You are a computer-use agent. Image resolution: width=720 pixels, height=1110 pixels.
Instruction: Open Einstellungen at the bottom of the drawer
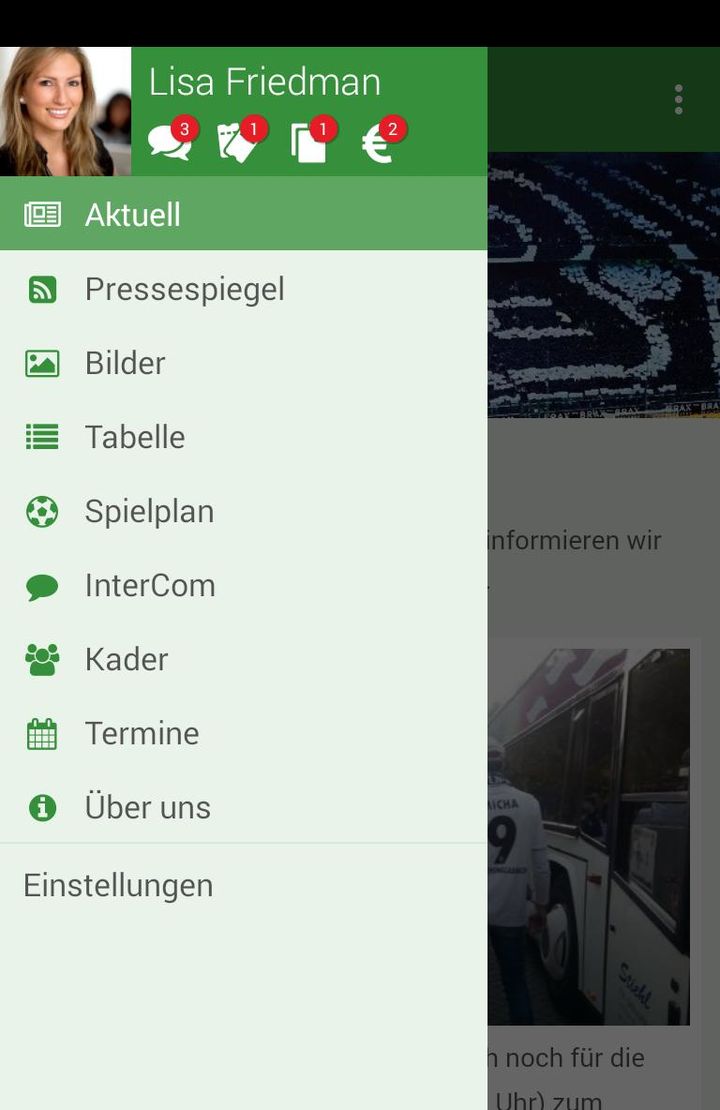coord(117,884)
